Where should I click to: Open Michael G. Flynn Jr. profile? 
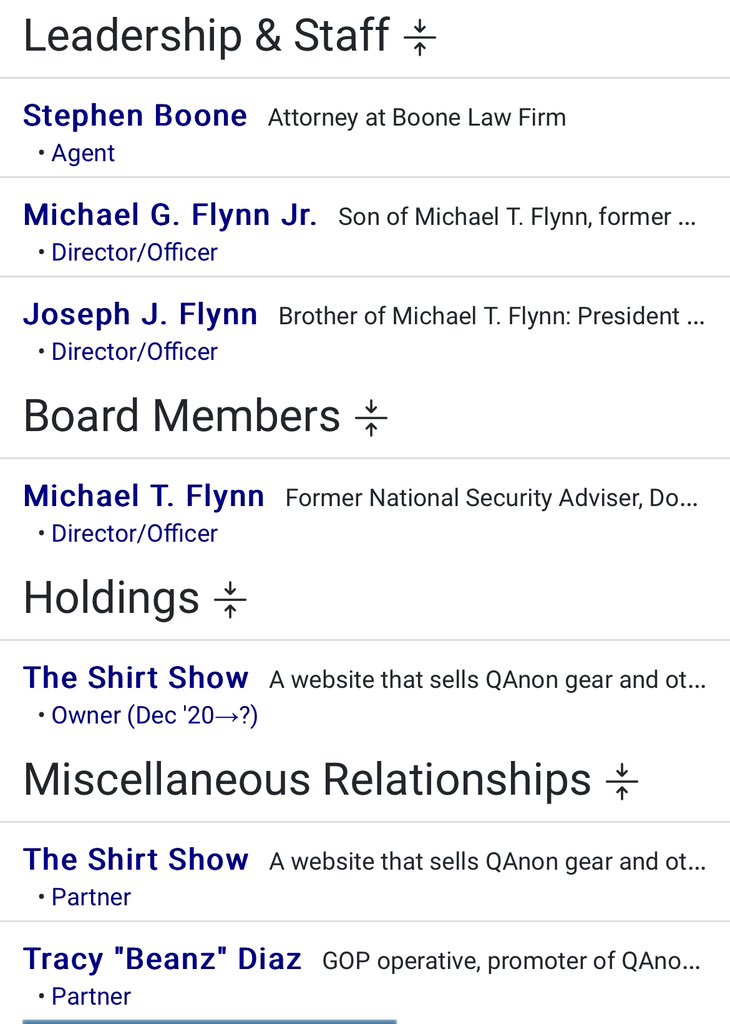[170, 215]
